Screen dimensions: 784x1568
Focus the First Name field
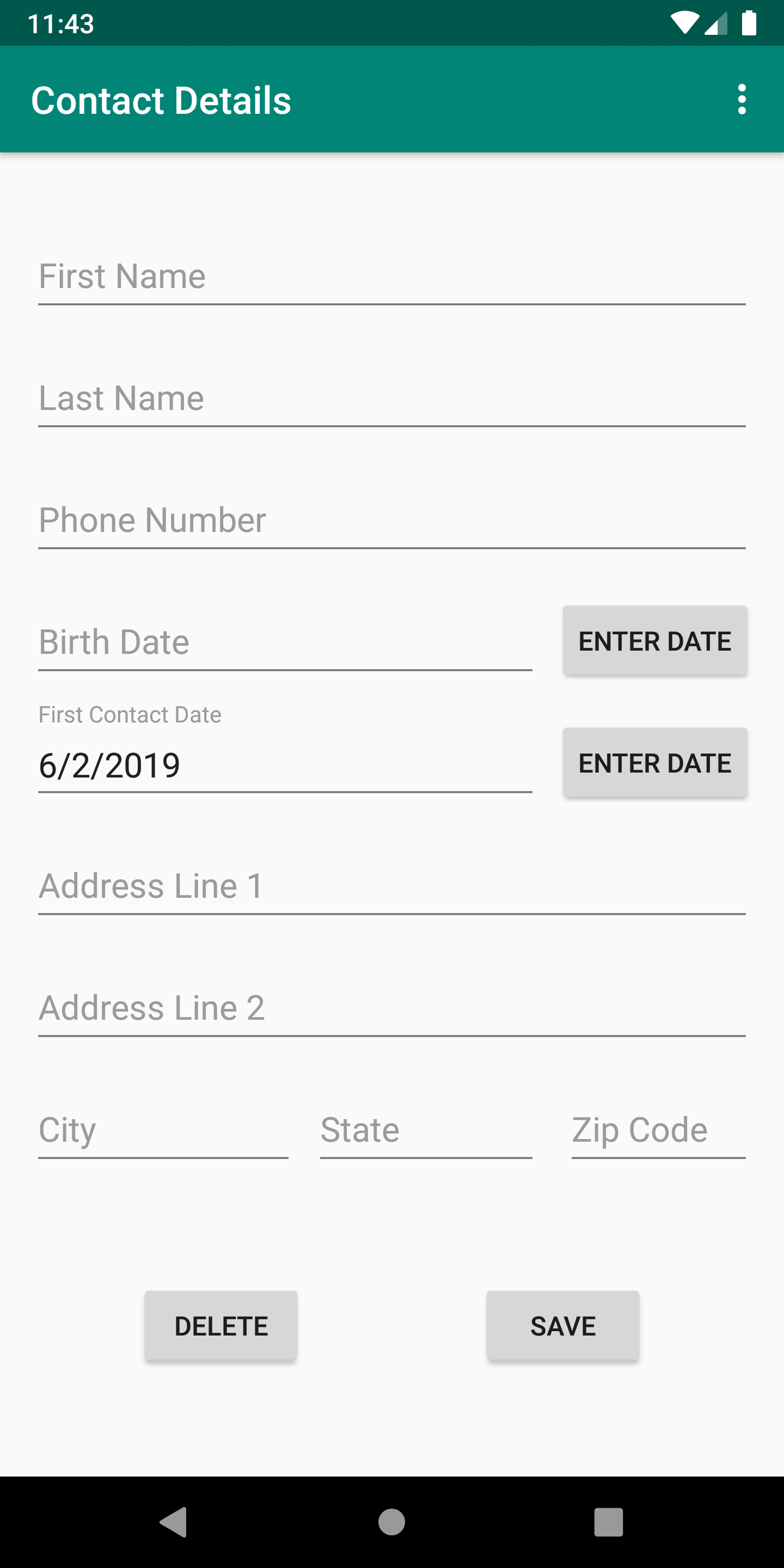click(x=391, y=277)
